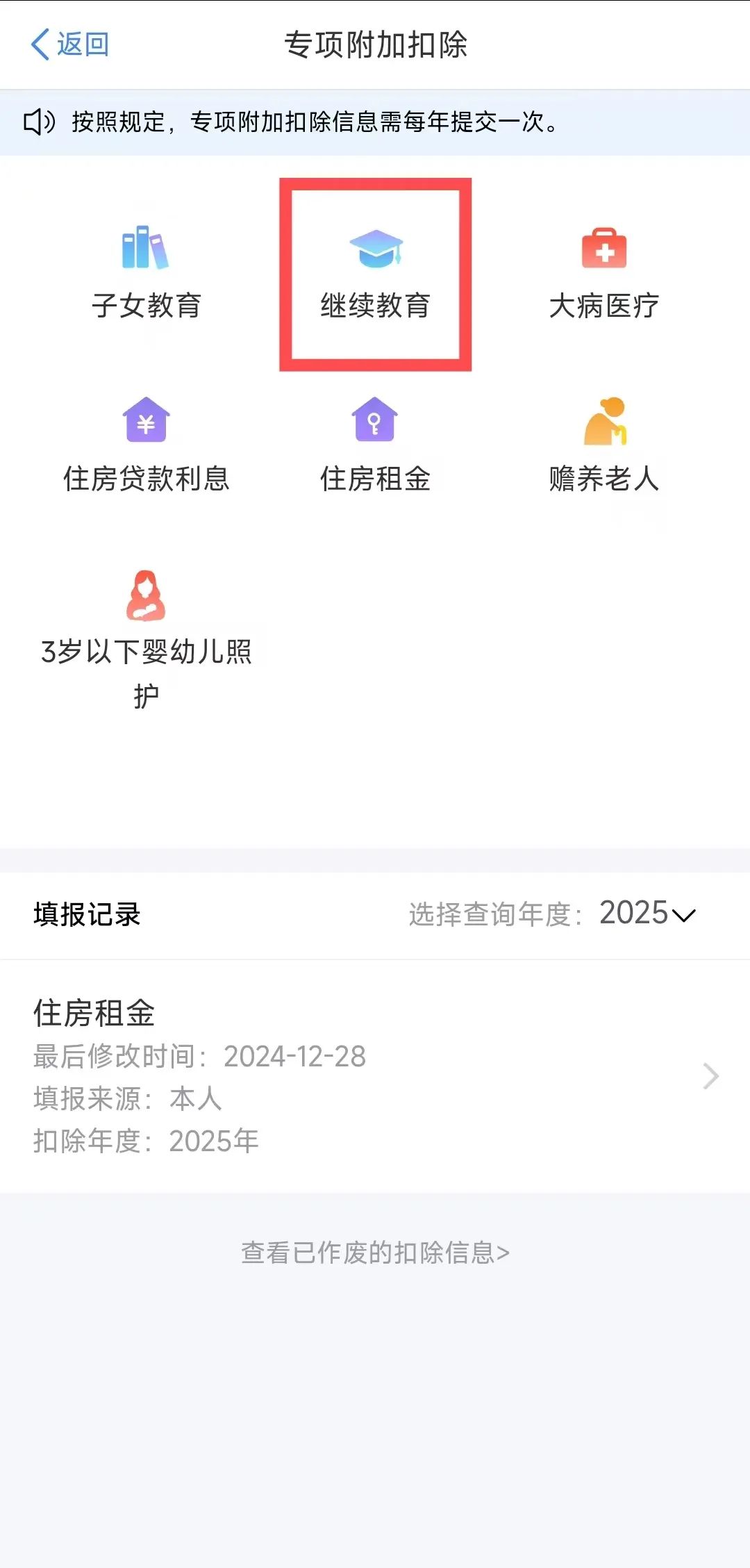Image resolution: width=750 pixels, height=1568 pixels.
Task: Choose 住房贷款利息 deduction
Action: pos(146,445)
